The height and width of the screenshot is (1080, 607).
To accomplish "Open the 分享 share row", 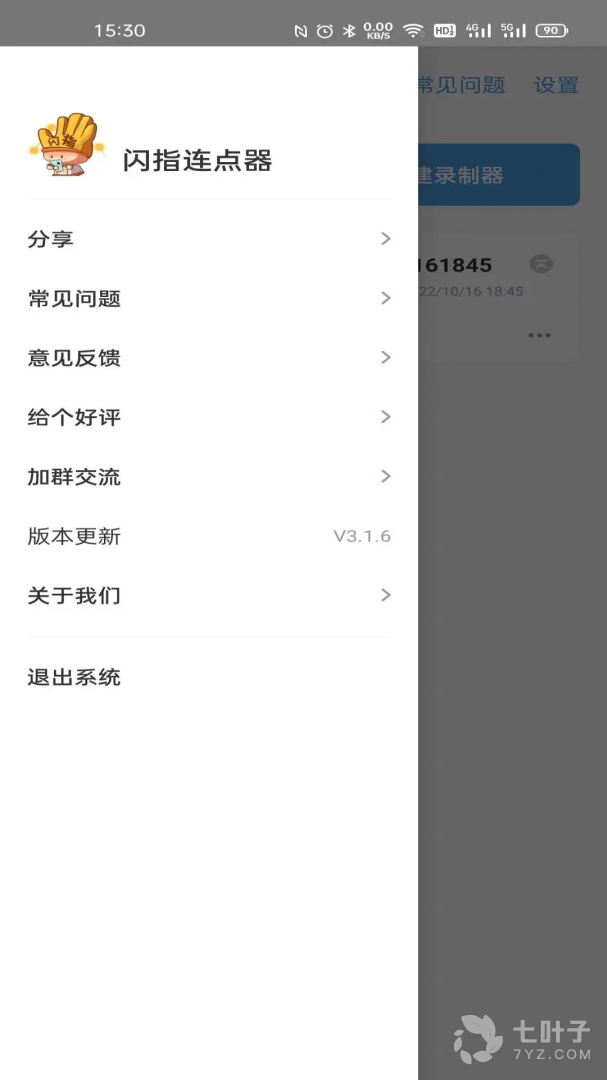I will (209, 239).
